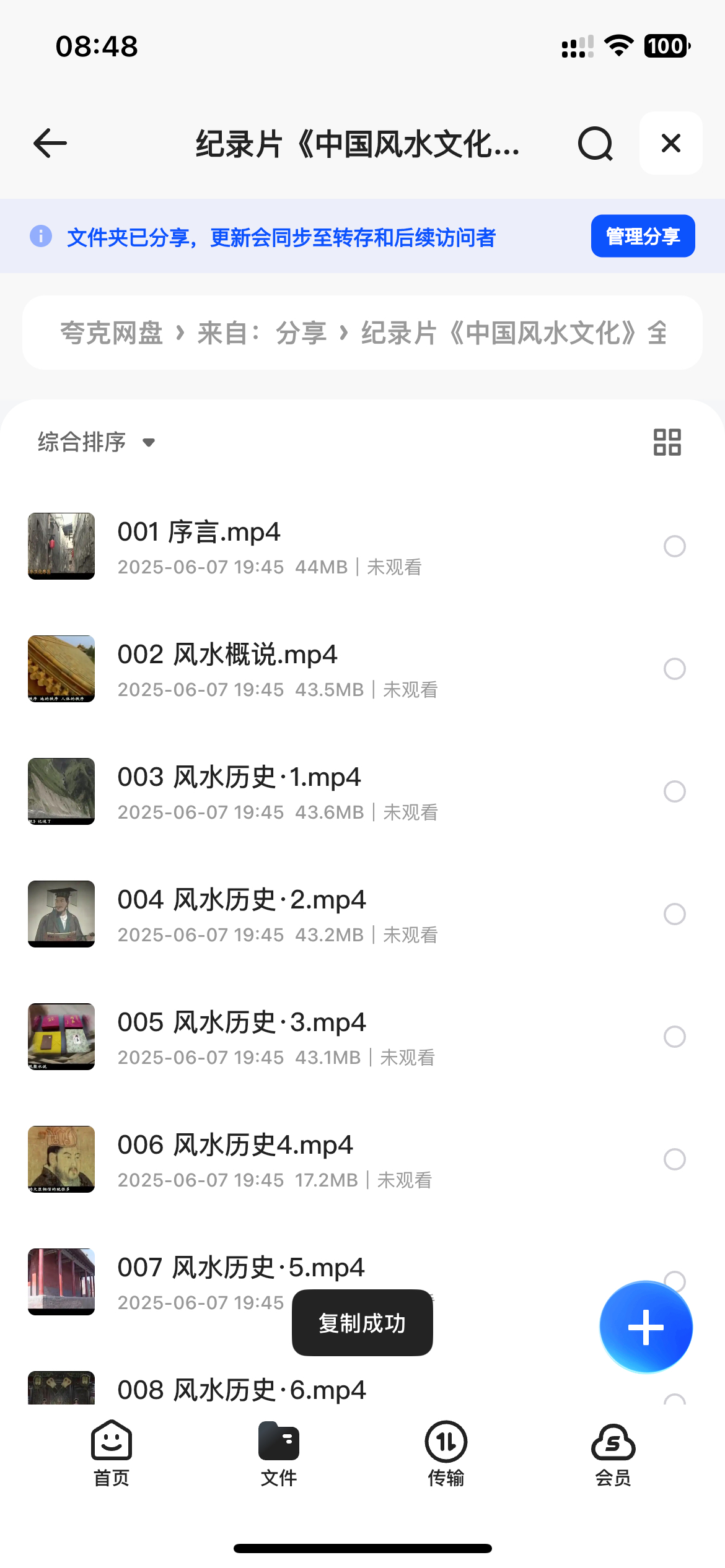Jump to 夸克网盘 in the breadcrumb
Viewport: 725px width, 1568px height.
112,333
